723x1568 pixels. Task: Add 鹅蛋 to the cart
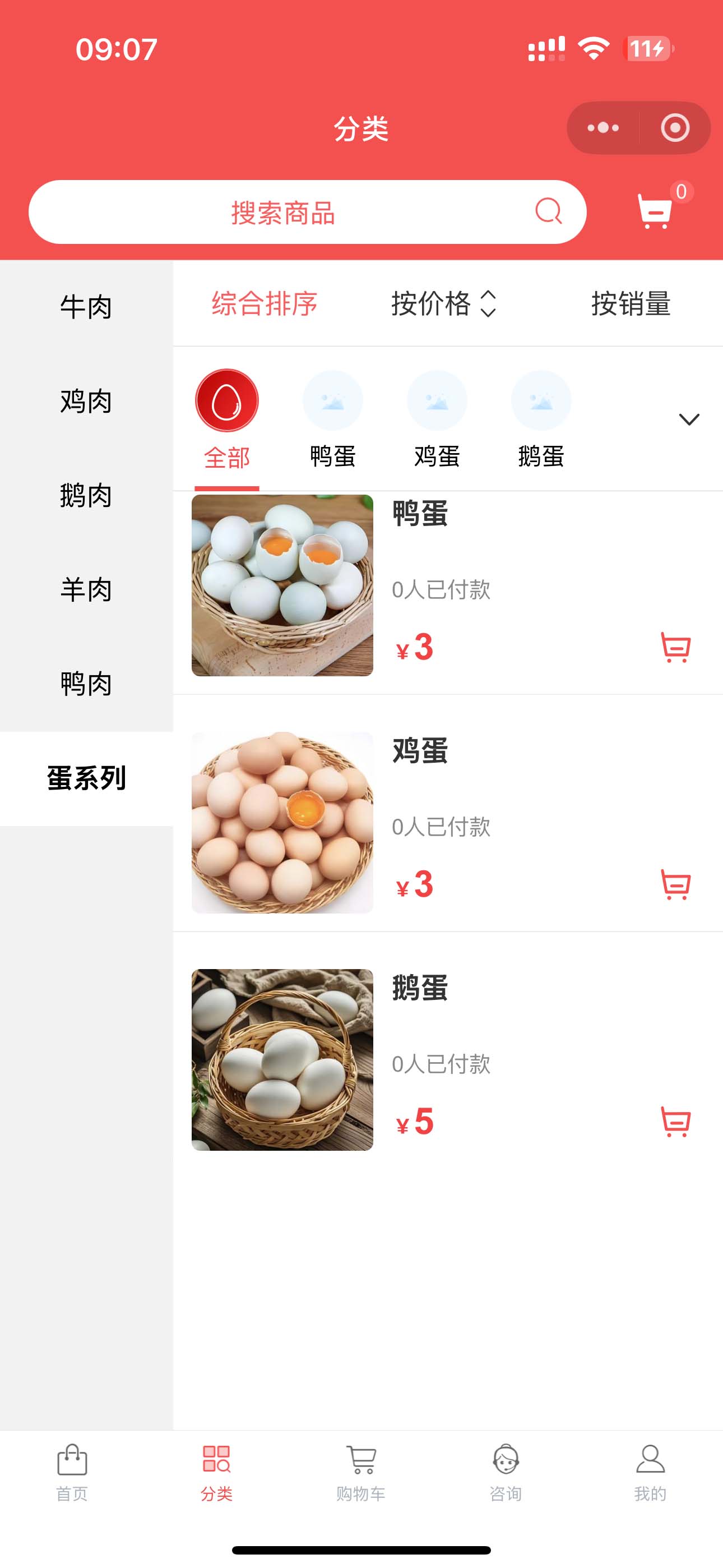click(675, 1121)
